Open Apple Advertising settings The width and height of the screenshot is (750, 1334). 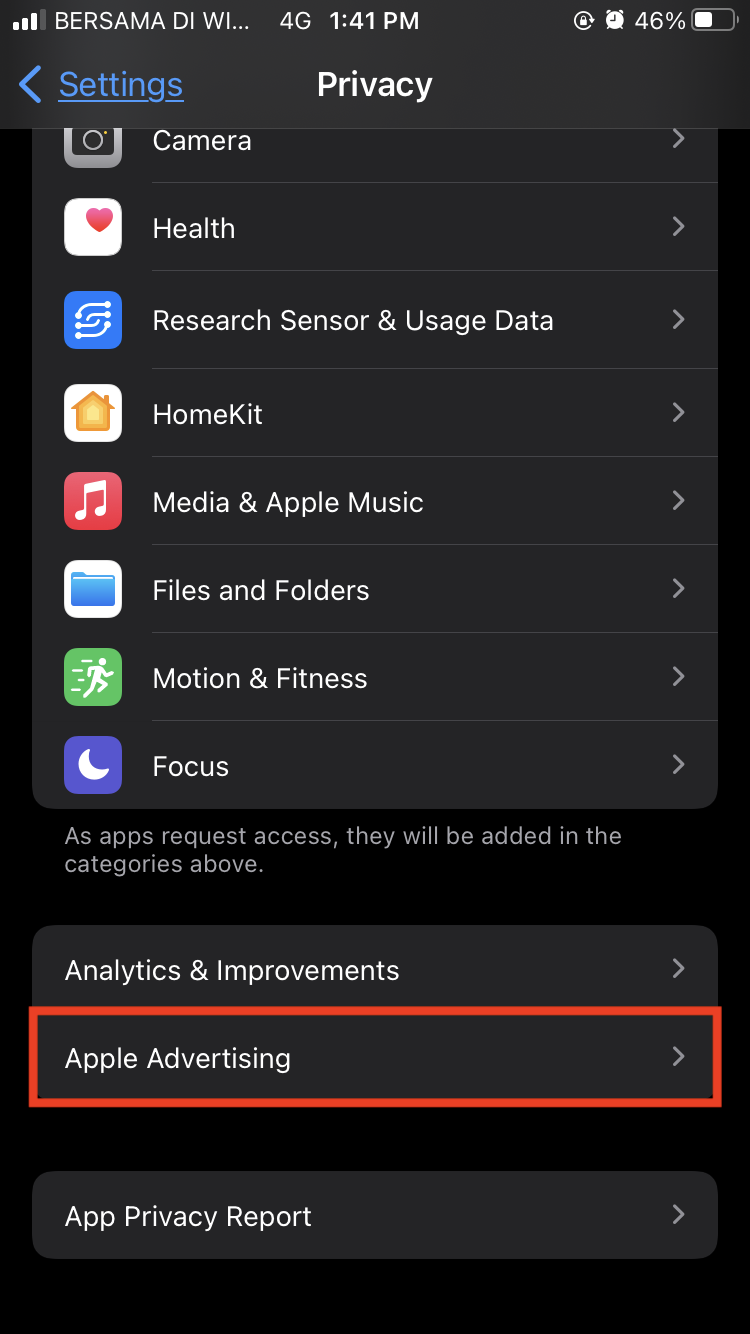coord(375,1058)
